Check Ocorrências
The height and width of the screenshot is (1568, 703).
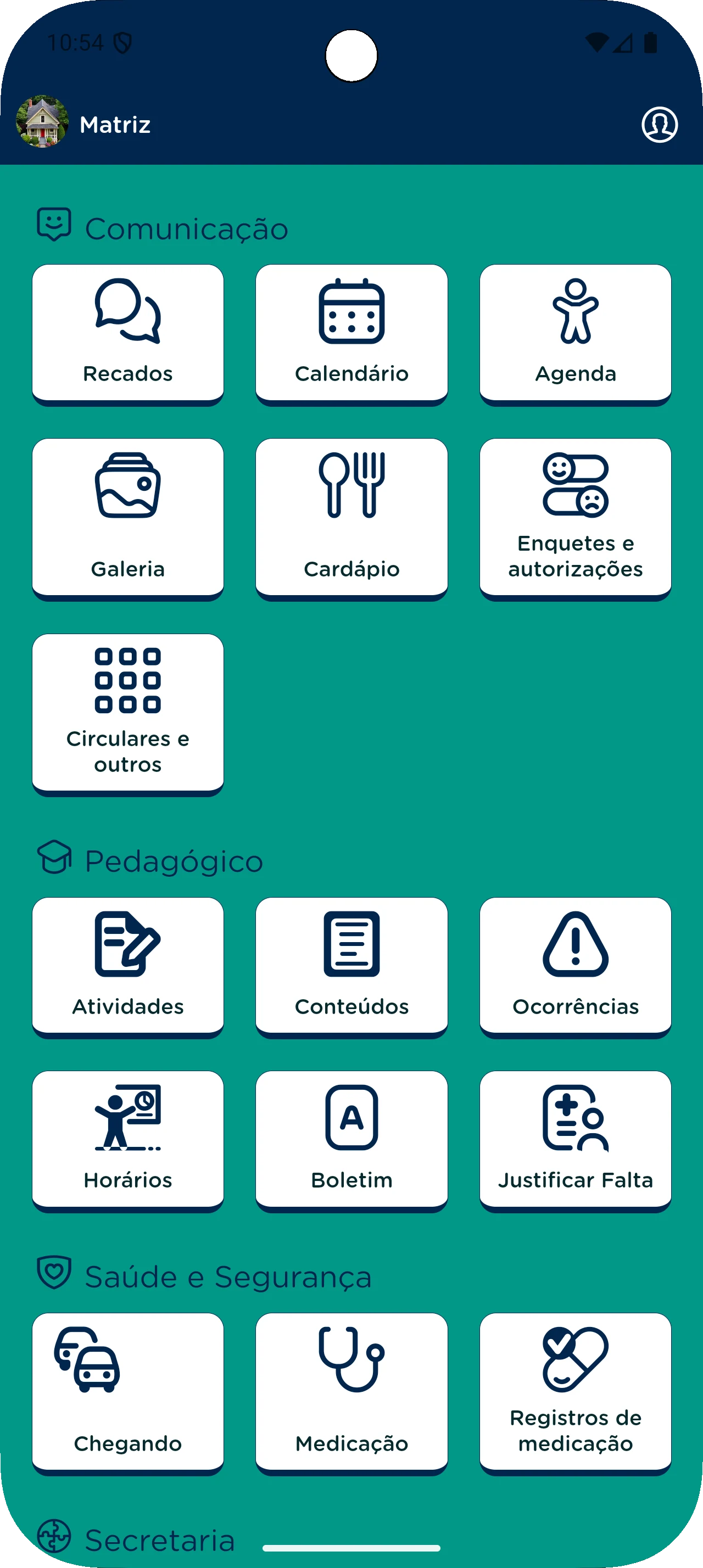(575, 967)
